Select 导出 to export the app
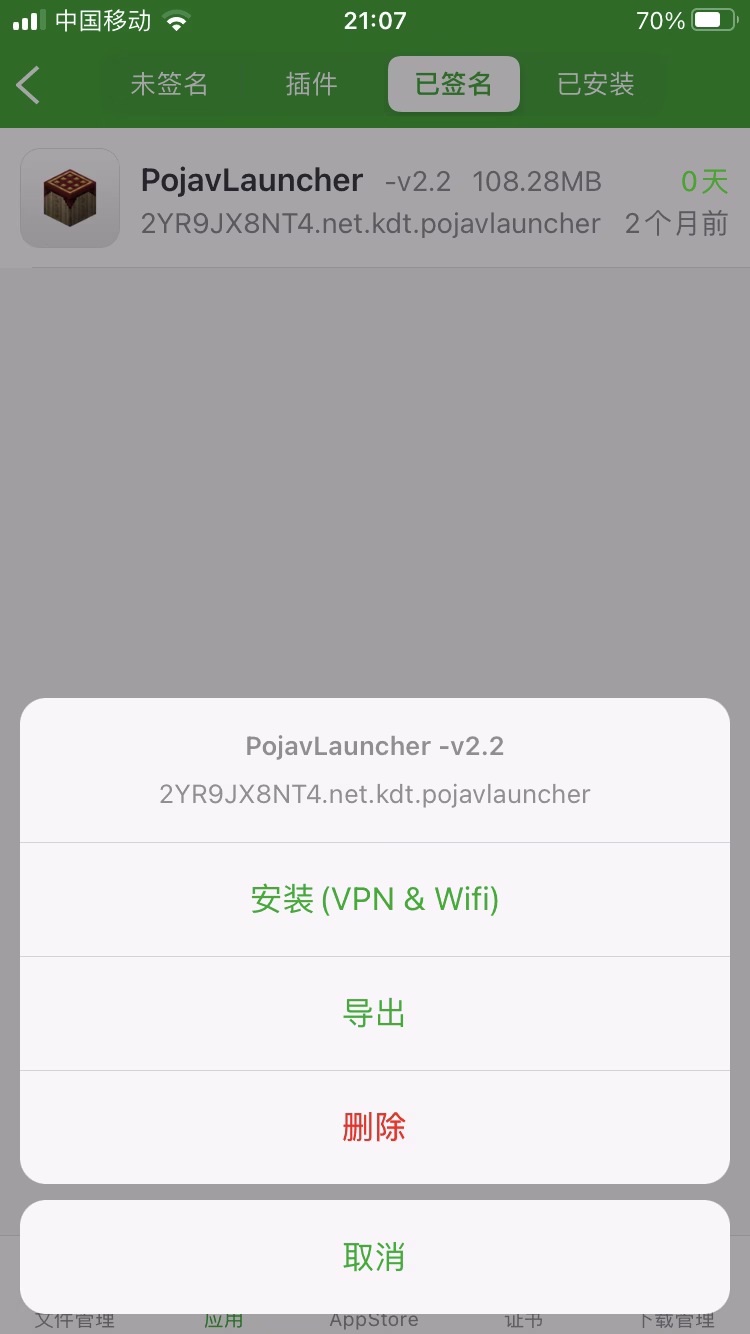 click(375, 1014)
